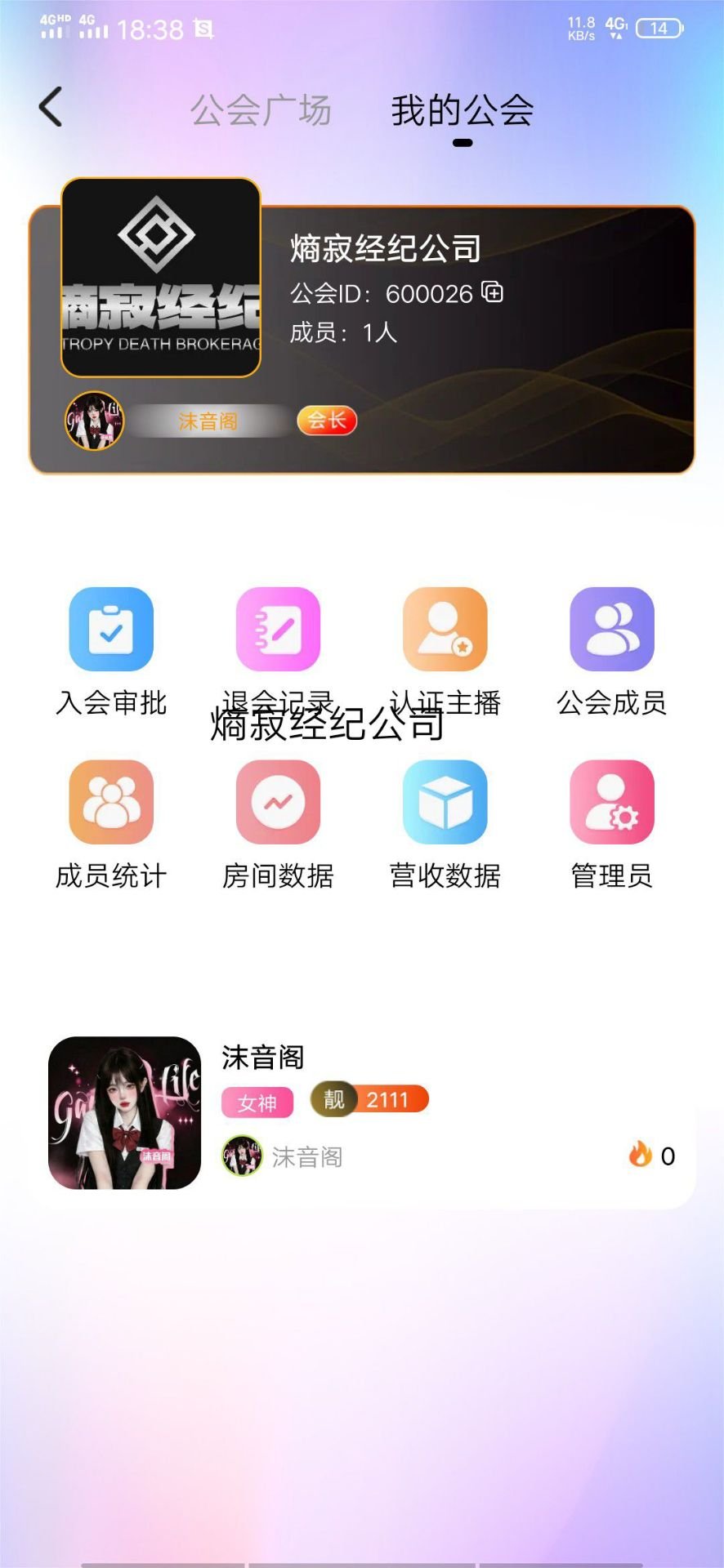Open 认证主播 section
Viewport: 724px width, 1568px height.
click(x=445, y=630)
